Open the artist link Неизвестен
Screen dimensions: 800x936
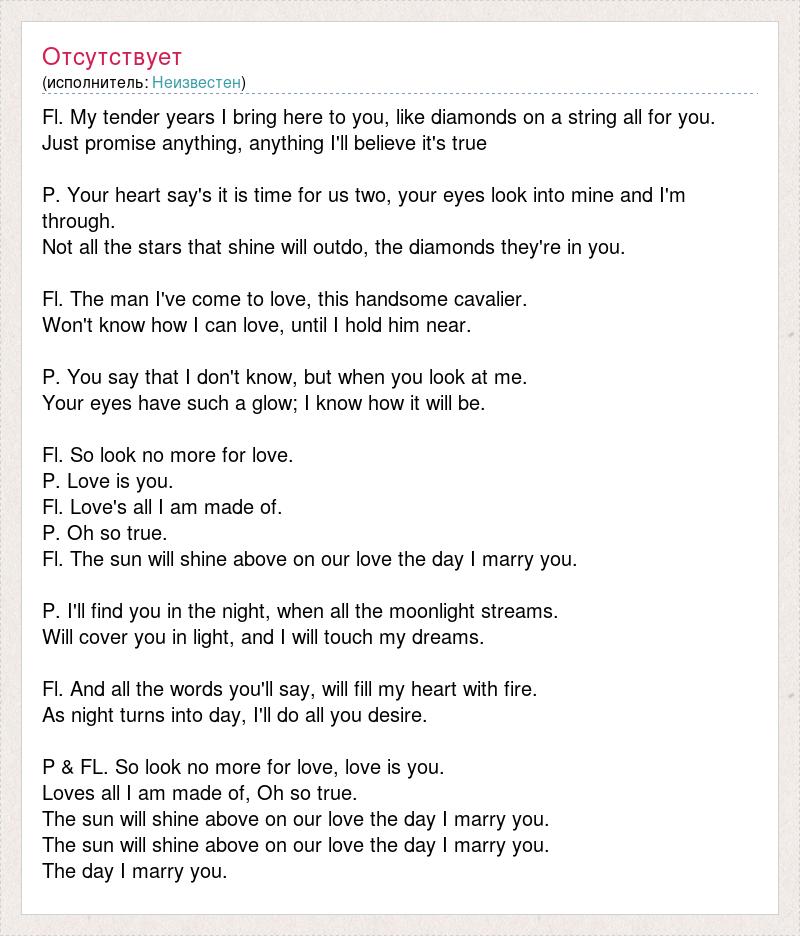pyautogui.click(x=196, y=82)
